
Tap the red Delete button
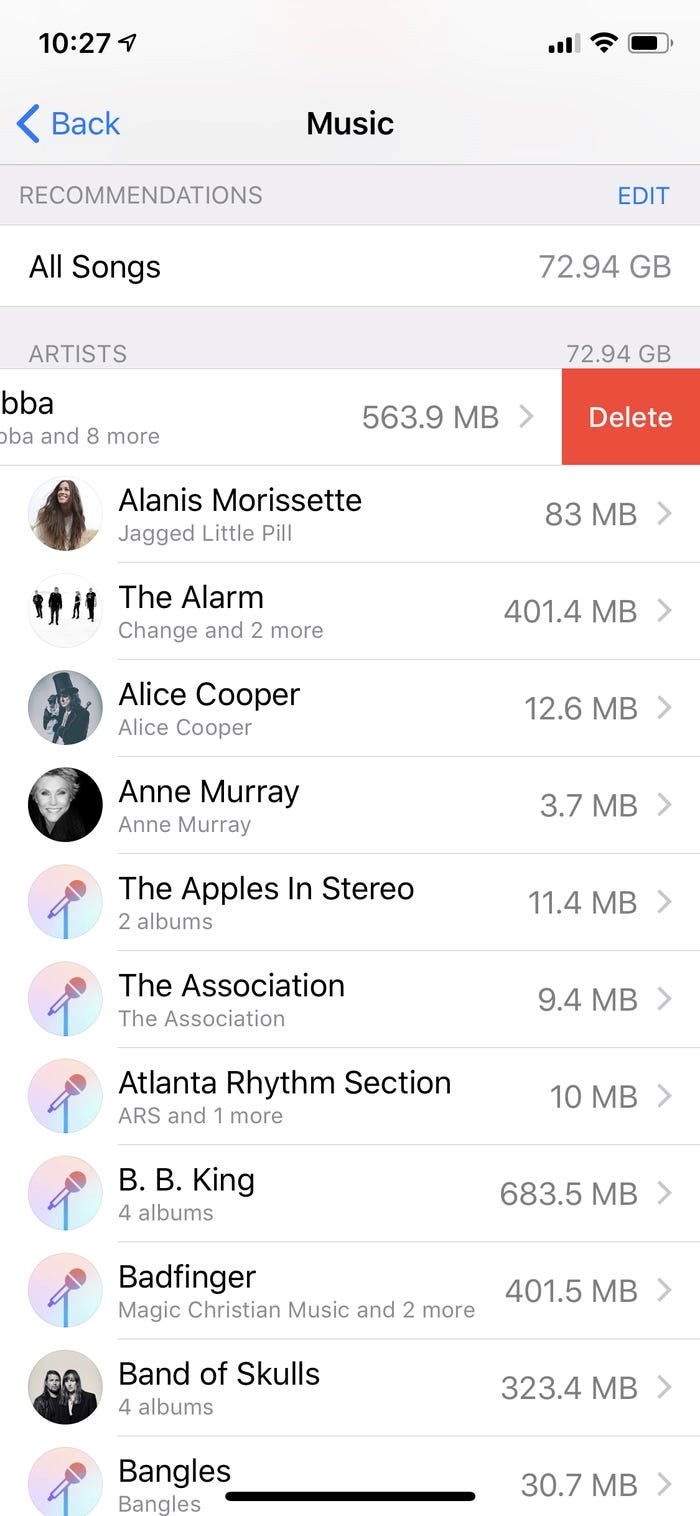(630, 417)
